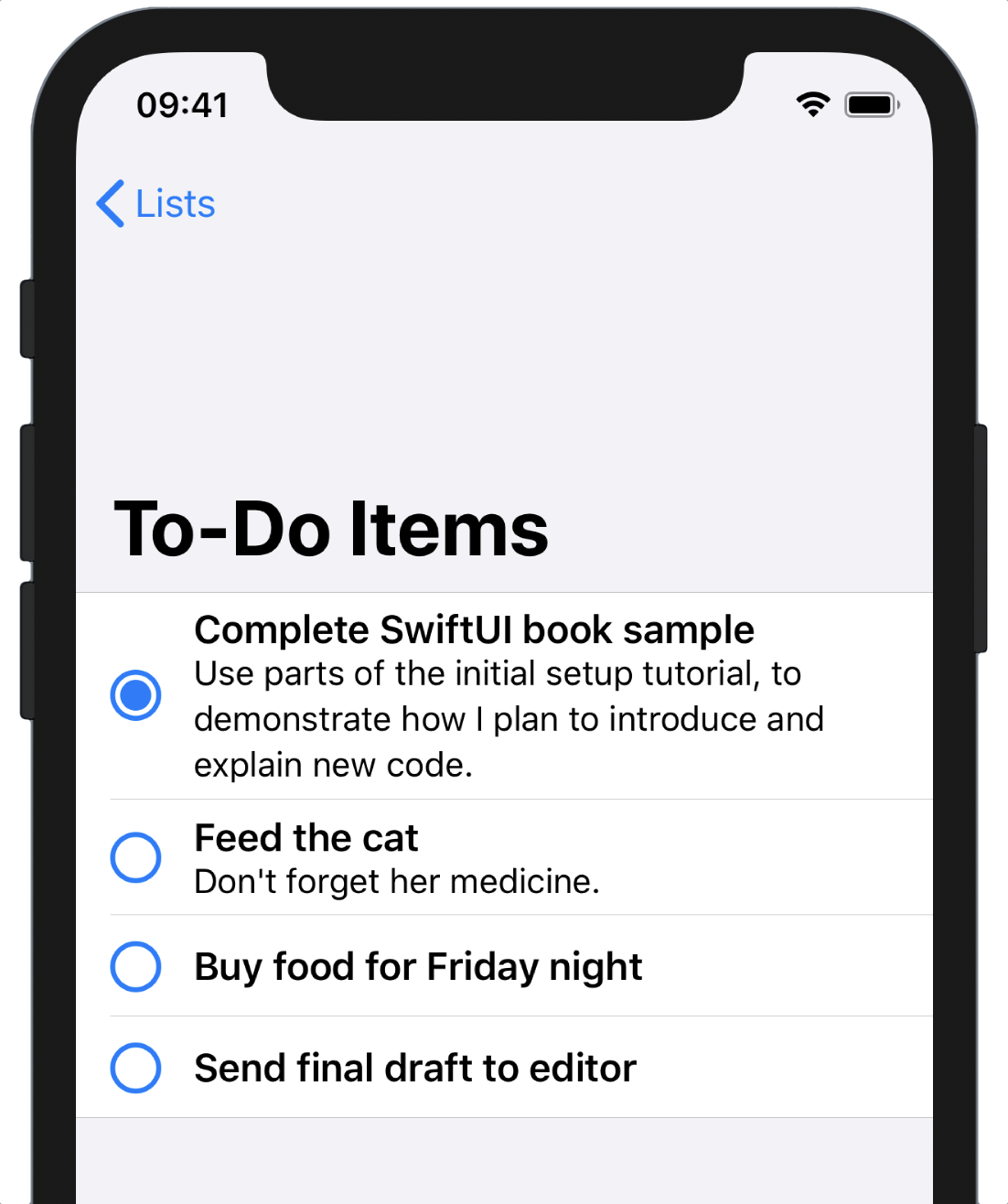Uncheck the Complete SwiftUI book sample circle
The height and width of the screenshot is (1204, 1008).
coord(135,695)
